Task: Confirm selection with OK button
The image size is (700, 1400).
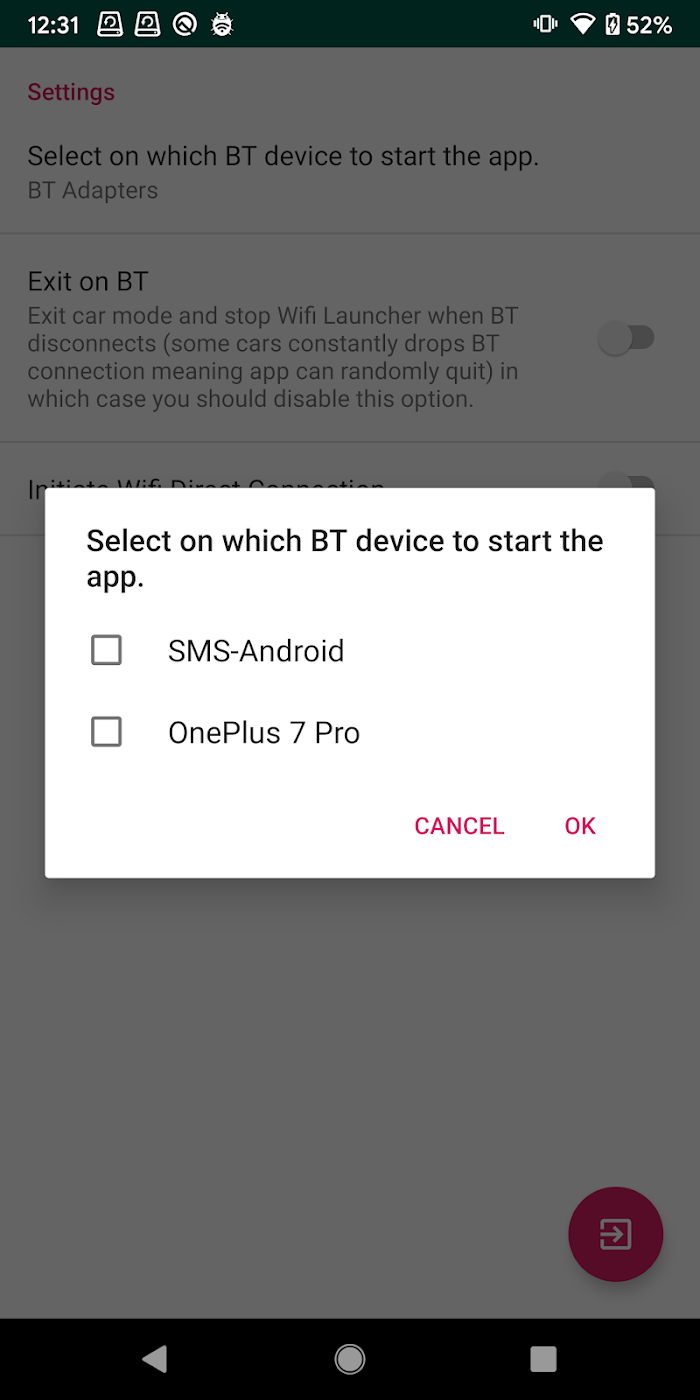Action: click(580, 826)
